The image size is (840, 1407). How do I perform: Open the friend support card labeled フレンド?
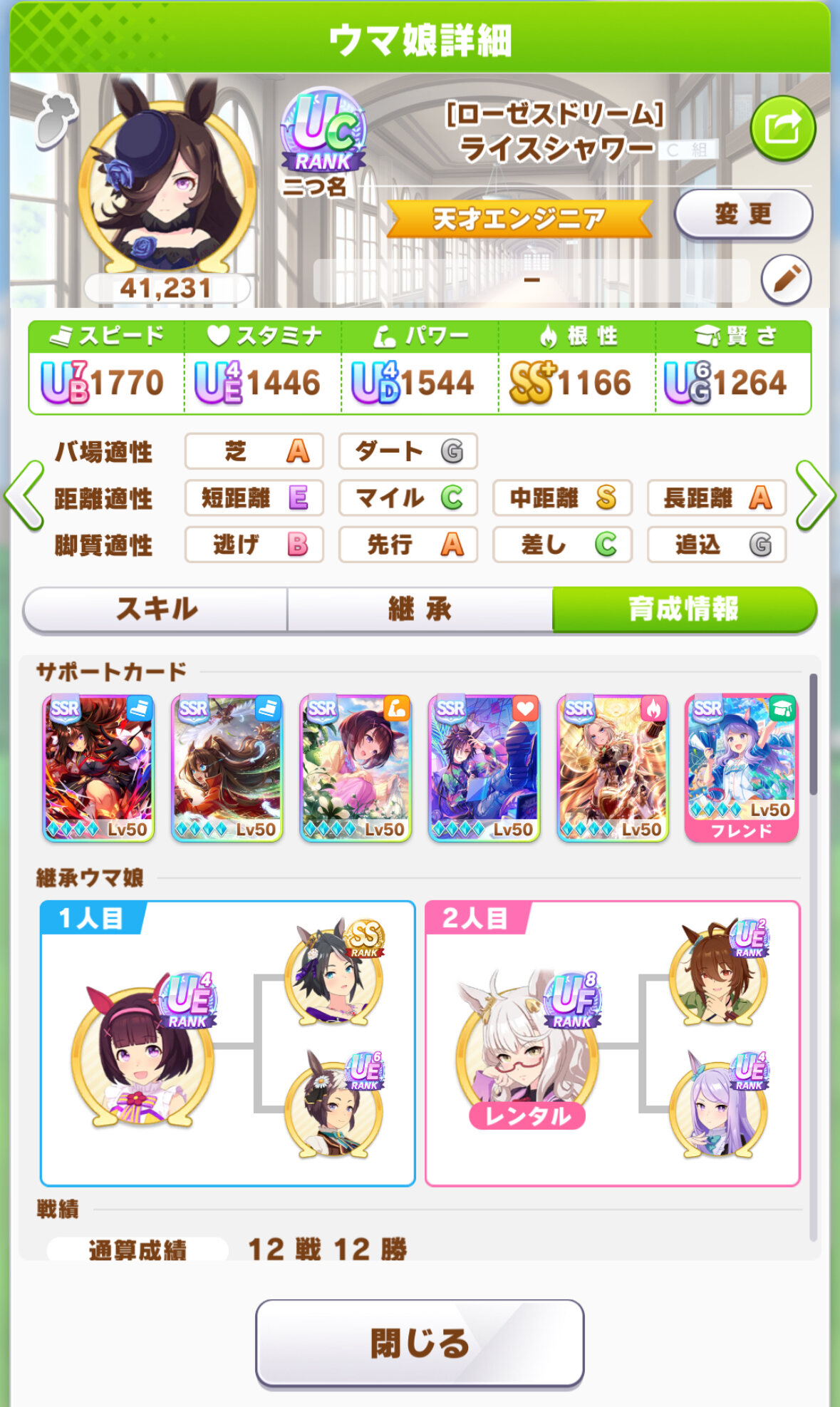741,768
